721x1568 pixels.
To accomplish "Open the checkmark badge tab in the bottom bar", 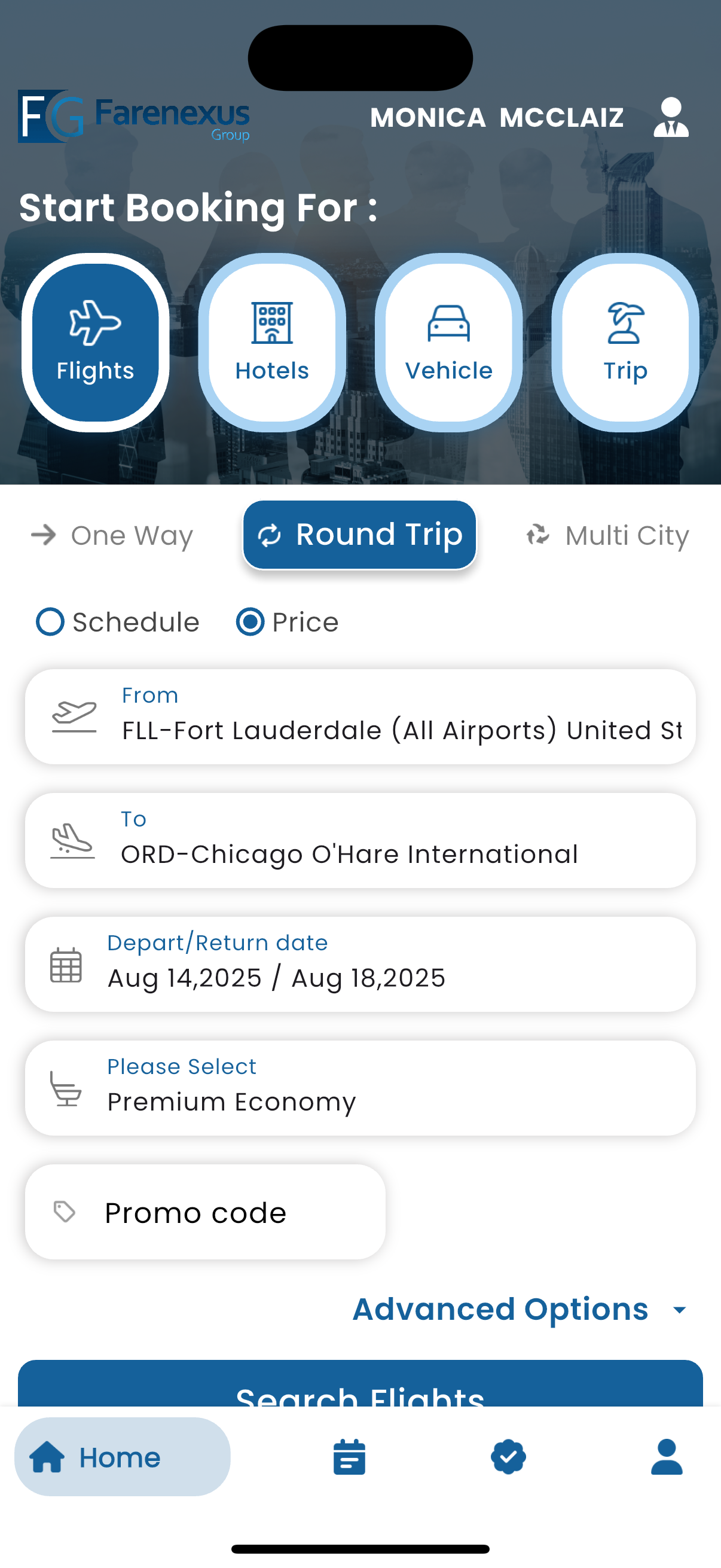I will click(508, 1457).
